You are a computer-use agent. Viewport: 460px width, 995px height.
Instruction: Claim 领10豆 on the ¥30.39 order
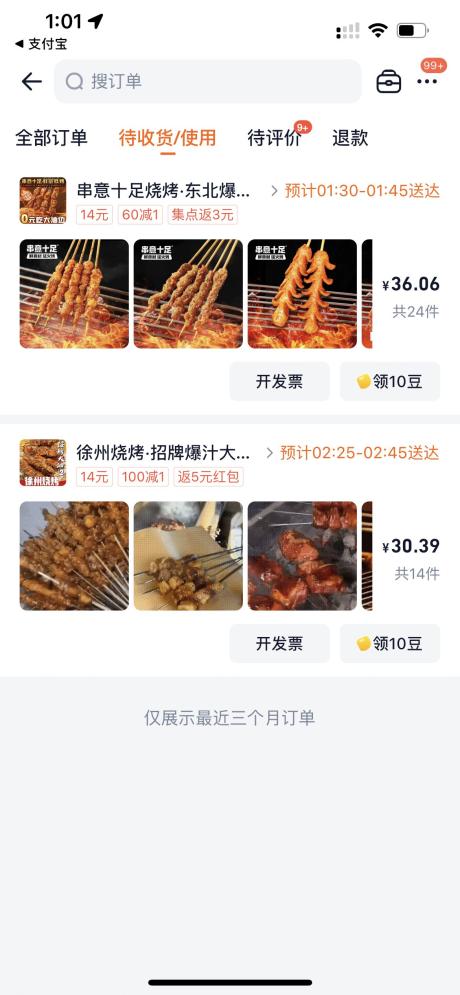(390, 643)
